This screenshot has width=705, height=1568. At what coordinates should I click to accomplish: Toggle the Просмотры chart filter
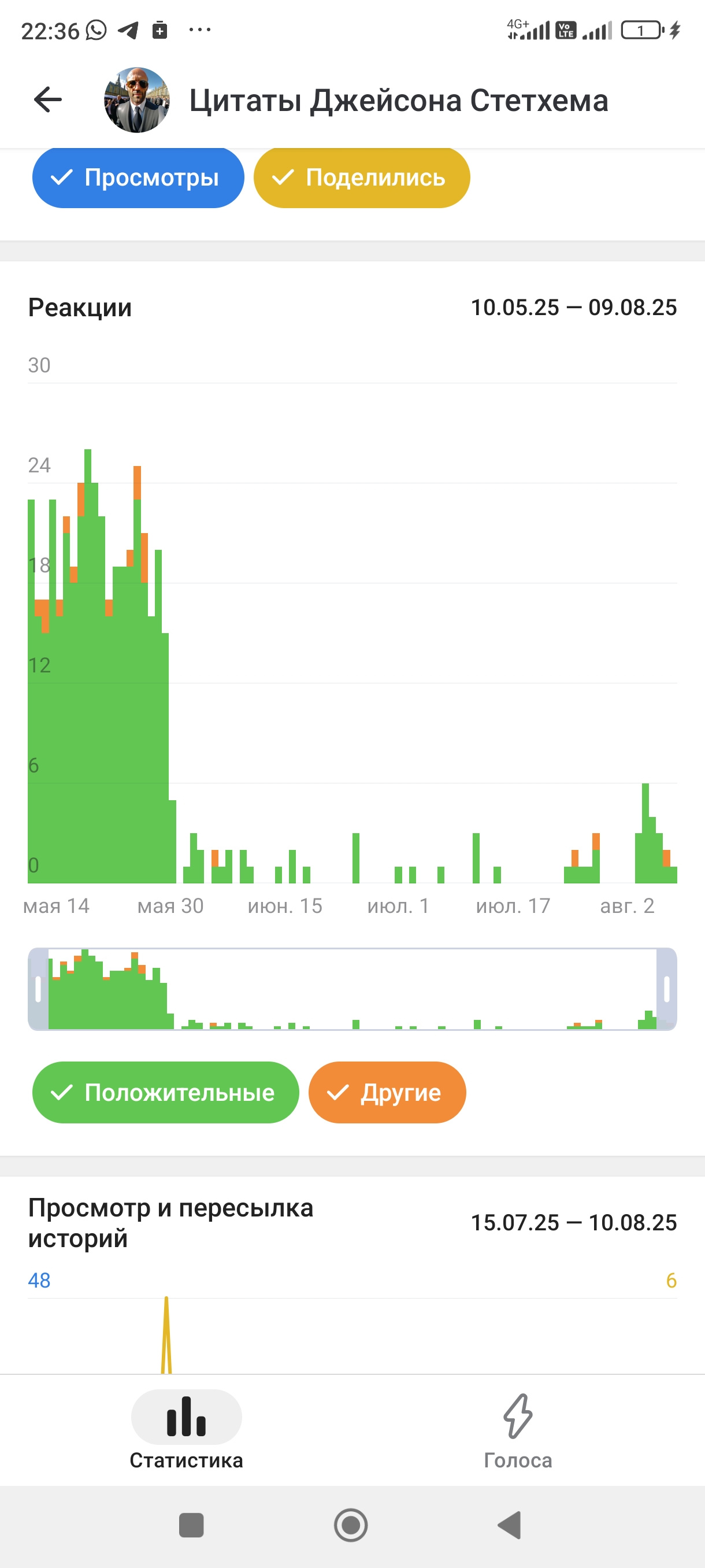pos(138,177)
